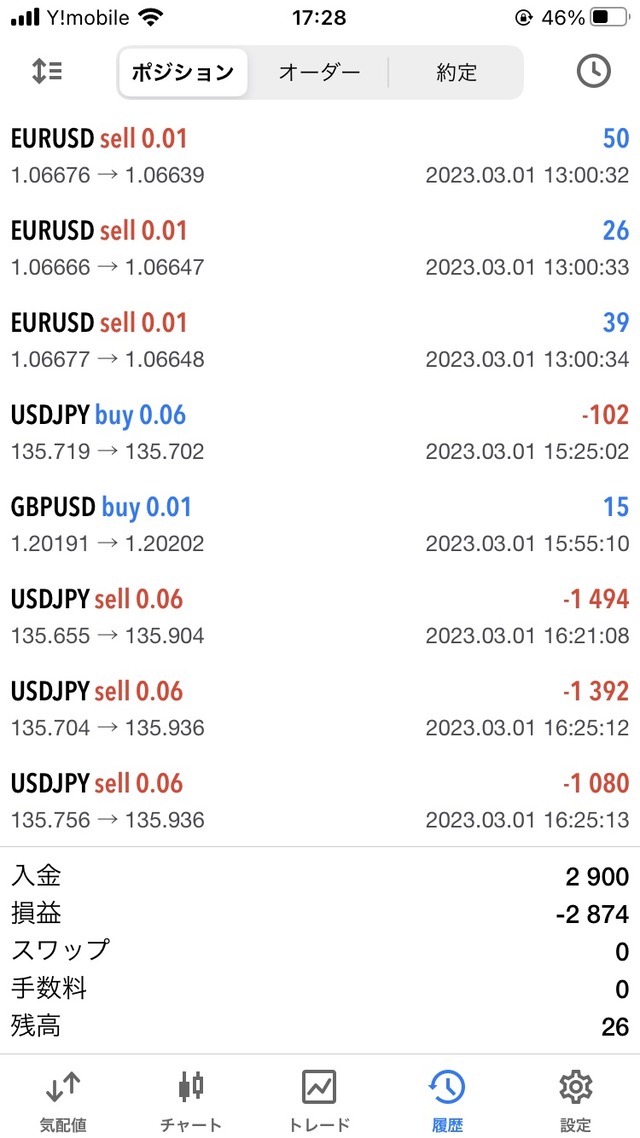Open the チャート tab

click(x=191, y=1099)
